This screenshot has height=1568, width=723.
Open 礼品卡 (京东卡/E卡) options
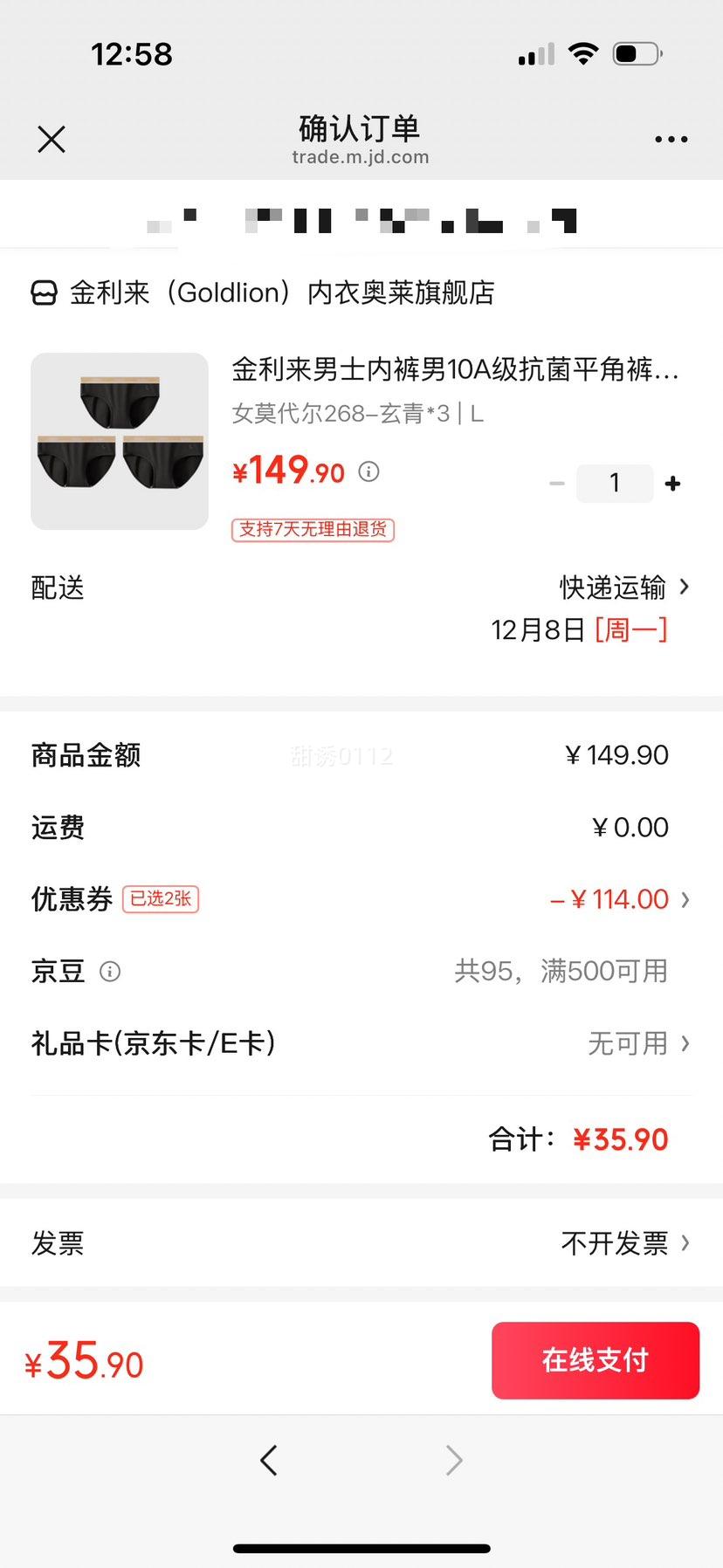click(637, 1043)
